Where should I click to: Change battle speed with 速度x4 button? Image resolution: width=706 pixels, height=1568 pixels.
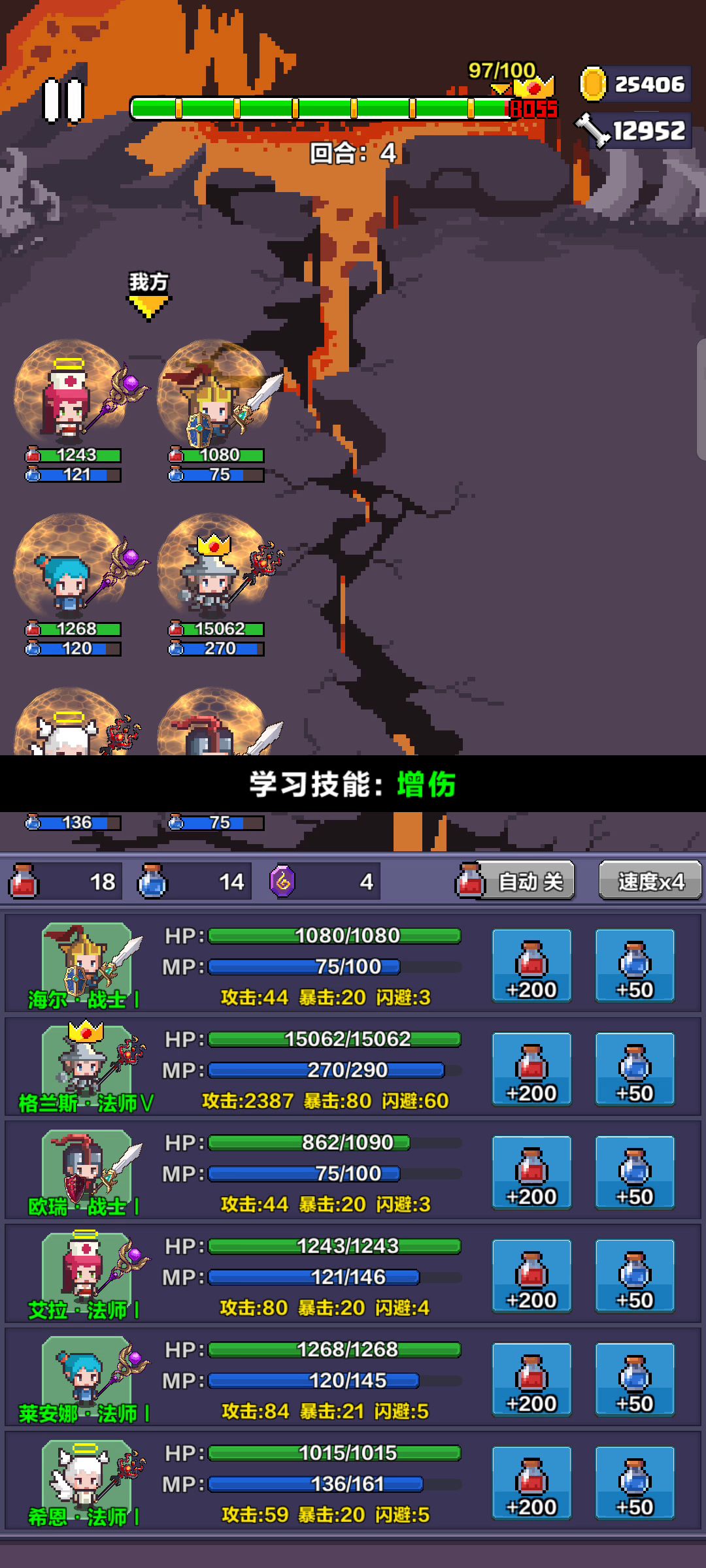(650, 881)
